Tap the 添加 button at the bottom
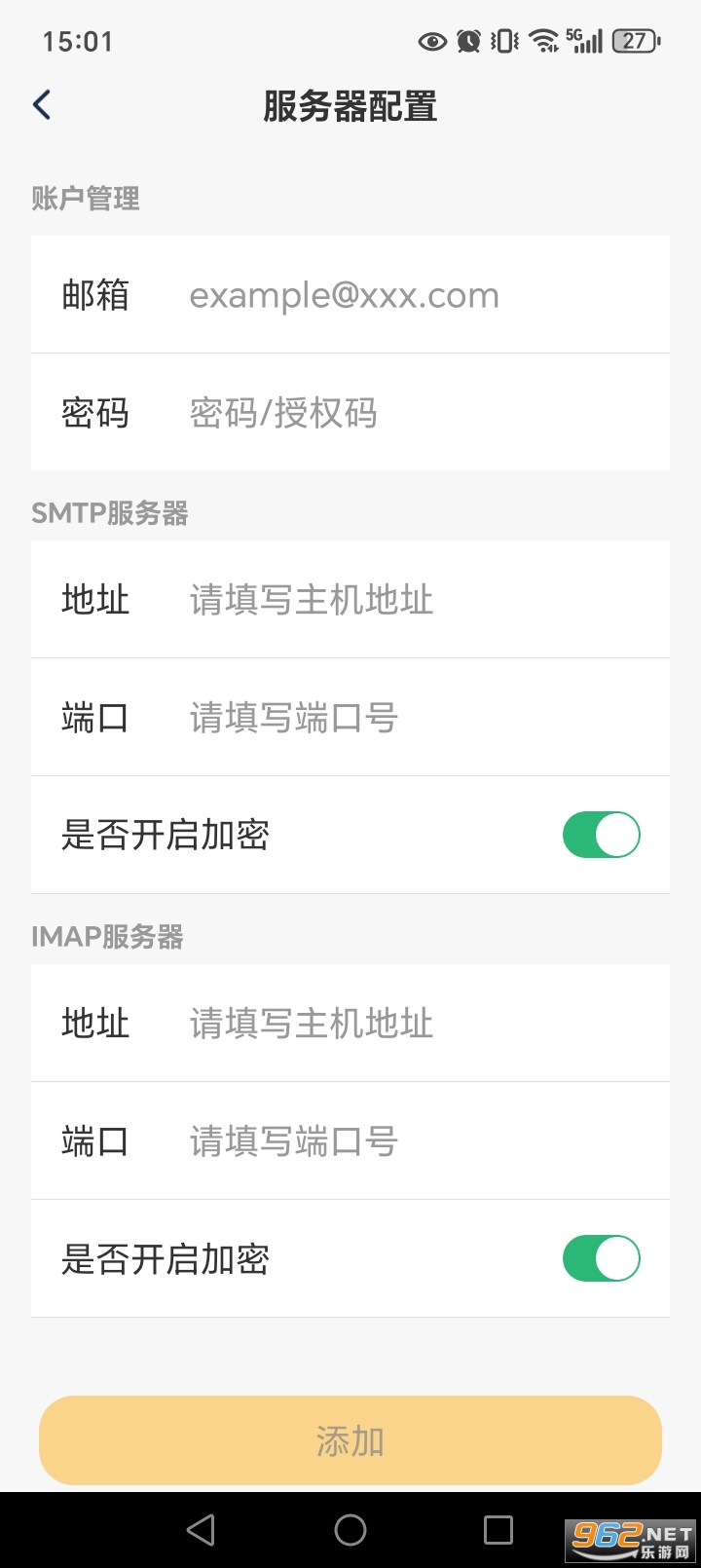Viewport: 701px width, 1568px height. tap(350, 1440)
